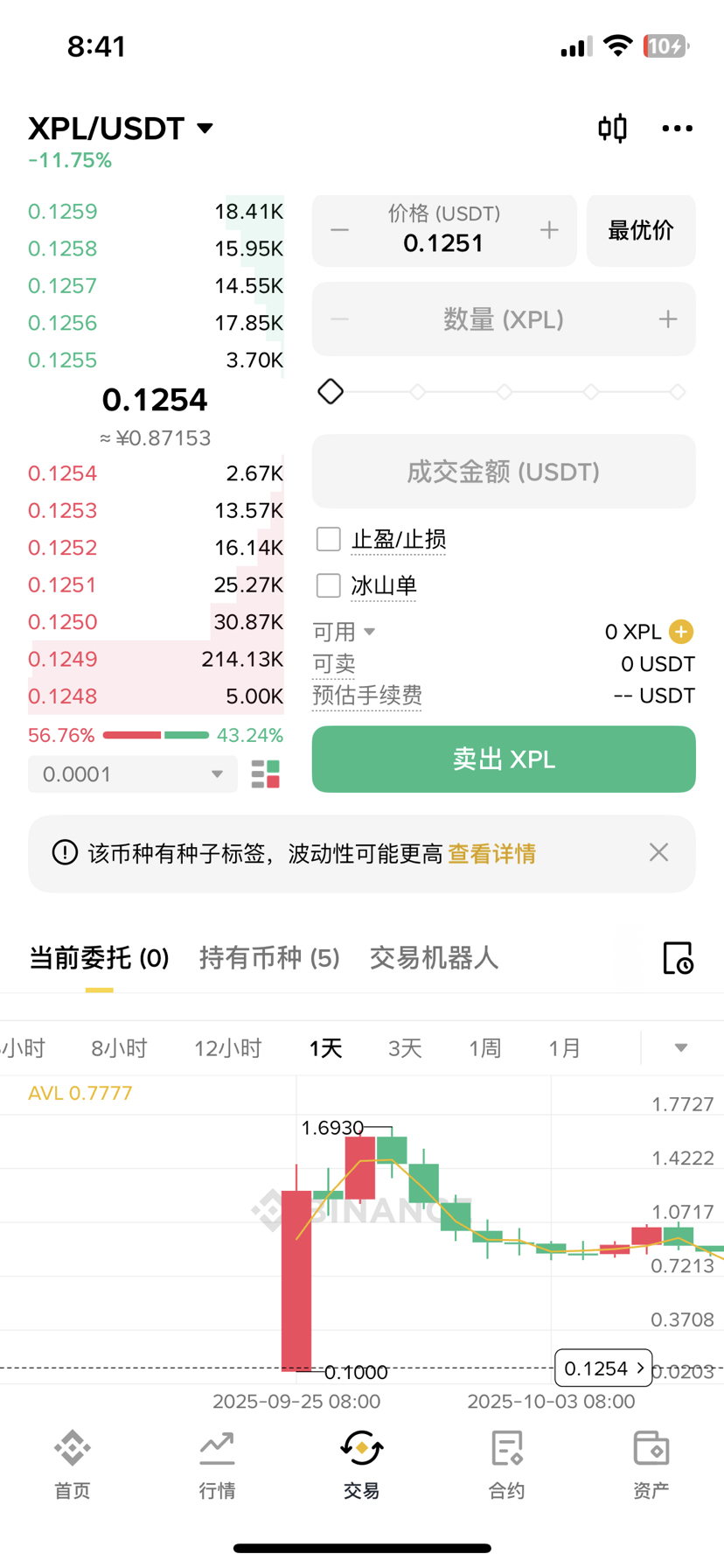
Task: Open the three-dot overflow menu
Action: click(677, 129)
